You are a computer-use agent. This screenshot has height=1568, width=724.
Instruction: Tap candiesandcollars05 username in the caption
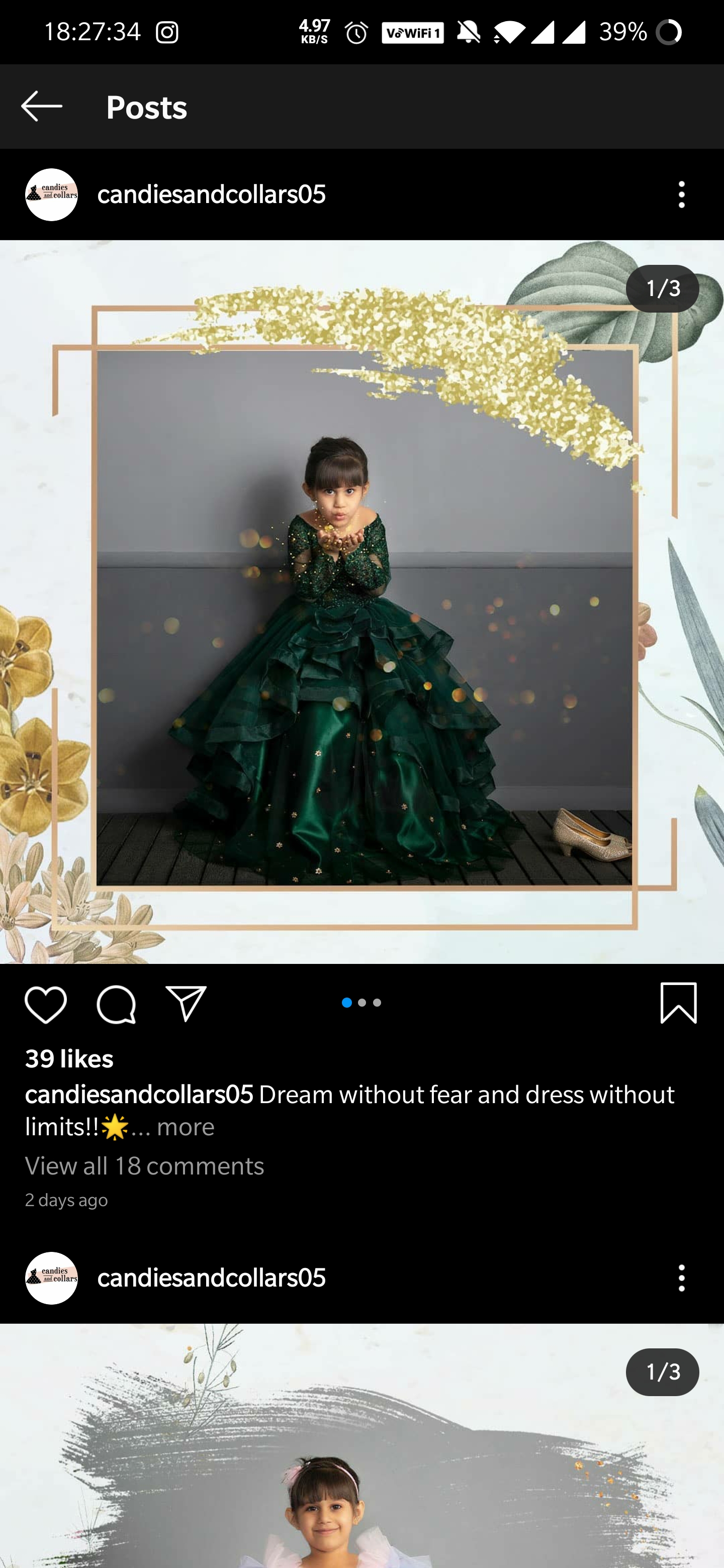tap(139, 1095)
